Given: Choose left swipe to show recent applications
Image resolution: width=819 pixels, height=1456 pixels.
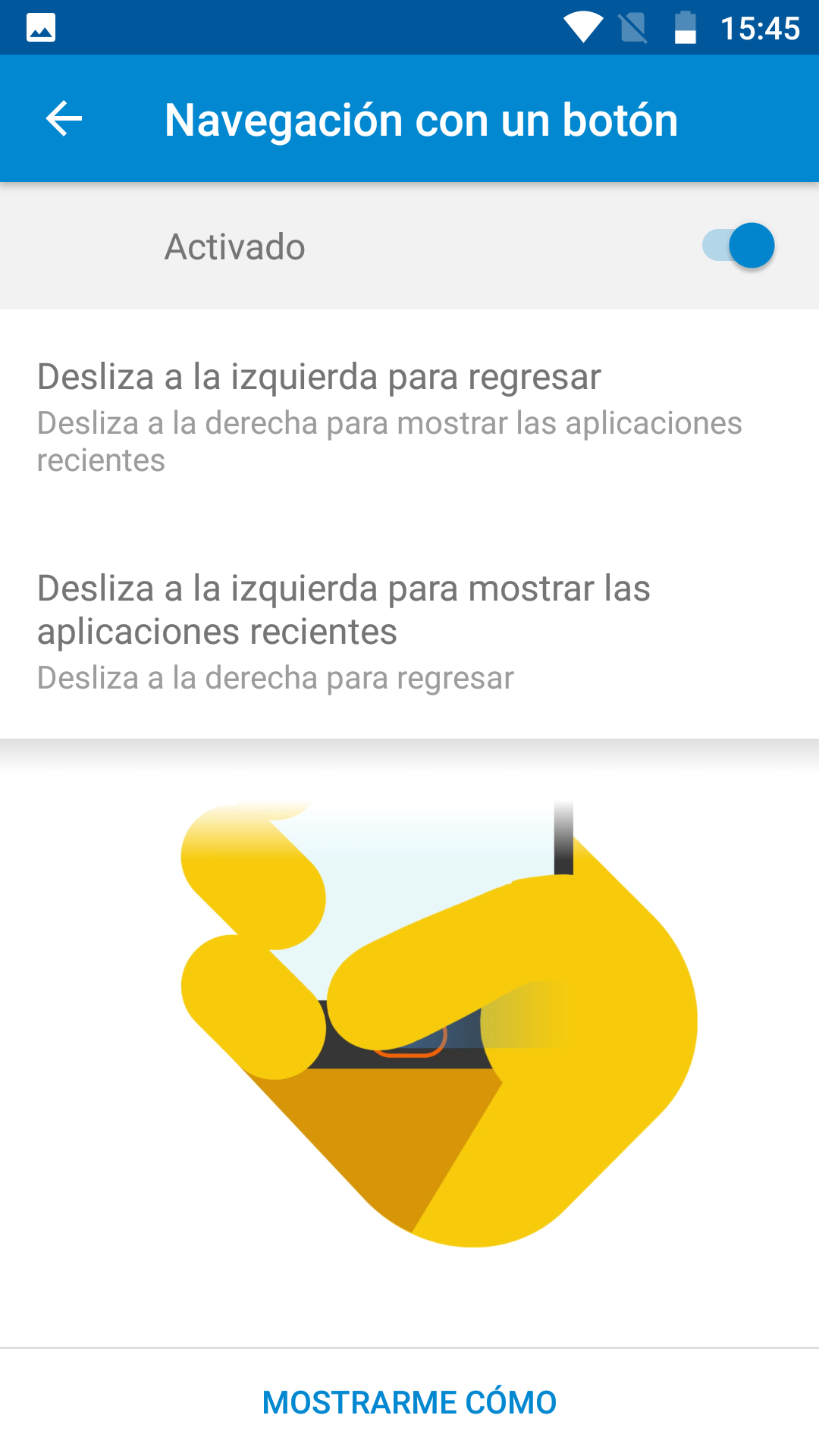Looking at the screenshot, I should tap(409, 631).
